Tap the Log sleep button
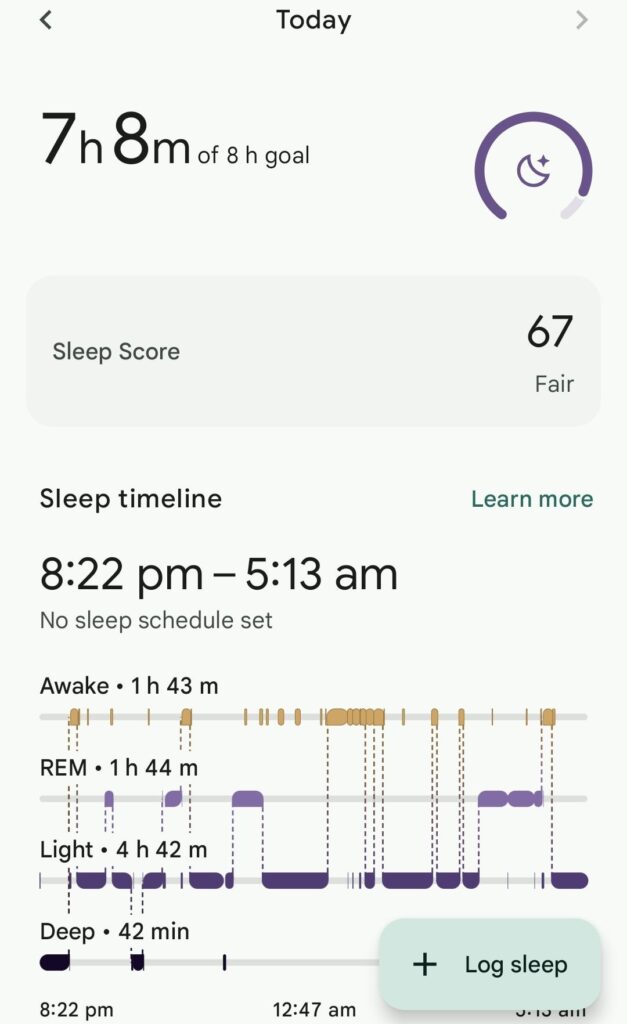 pyautogui.click(x=490, y=964)
